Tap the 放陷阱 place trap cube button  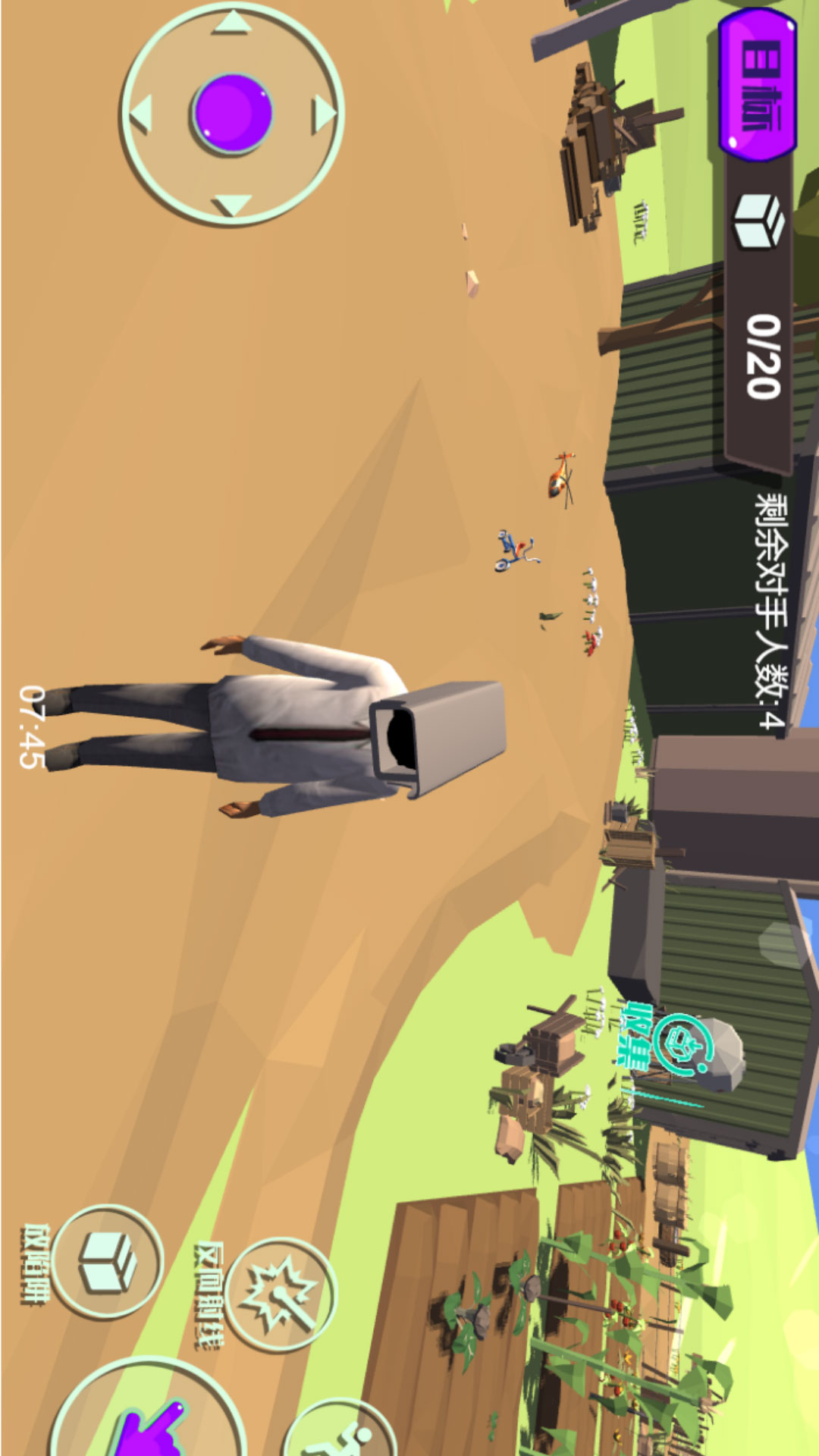pos(107,1262)
